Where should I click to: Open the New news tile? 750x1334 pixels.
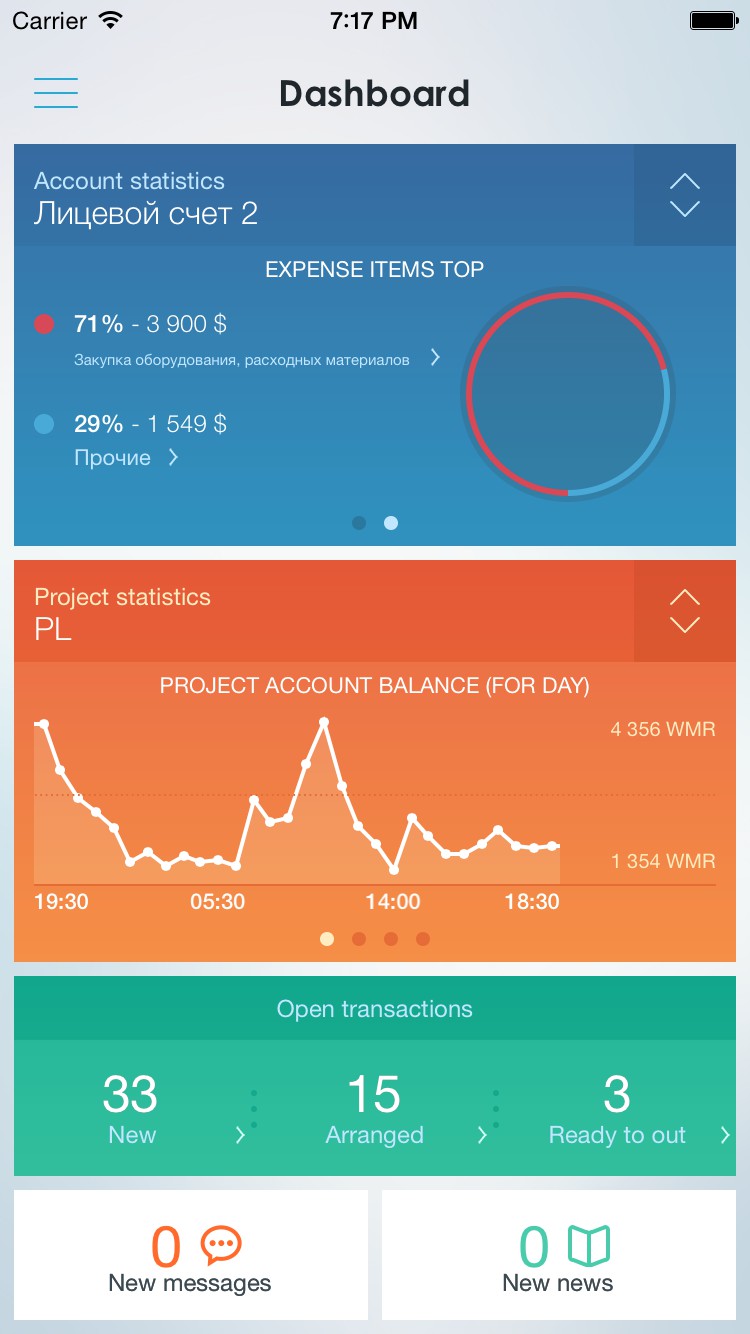pos(559,1255)
